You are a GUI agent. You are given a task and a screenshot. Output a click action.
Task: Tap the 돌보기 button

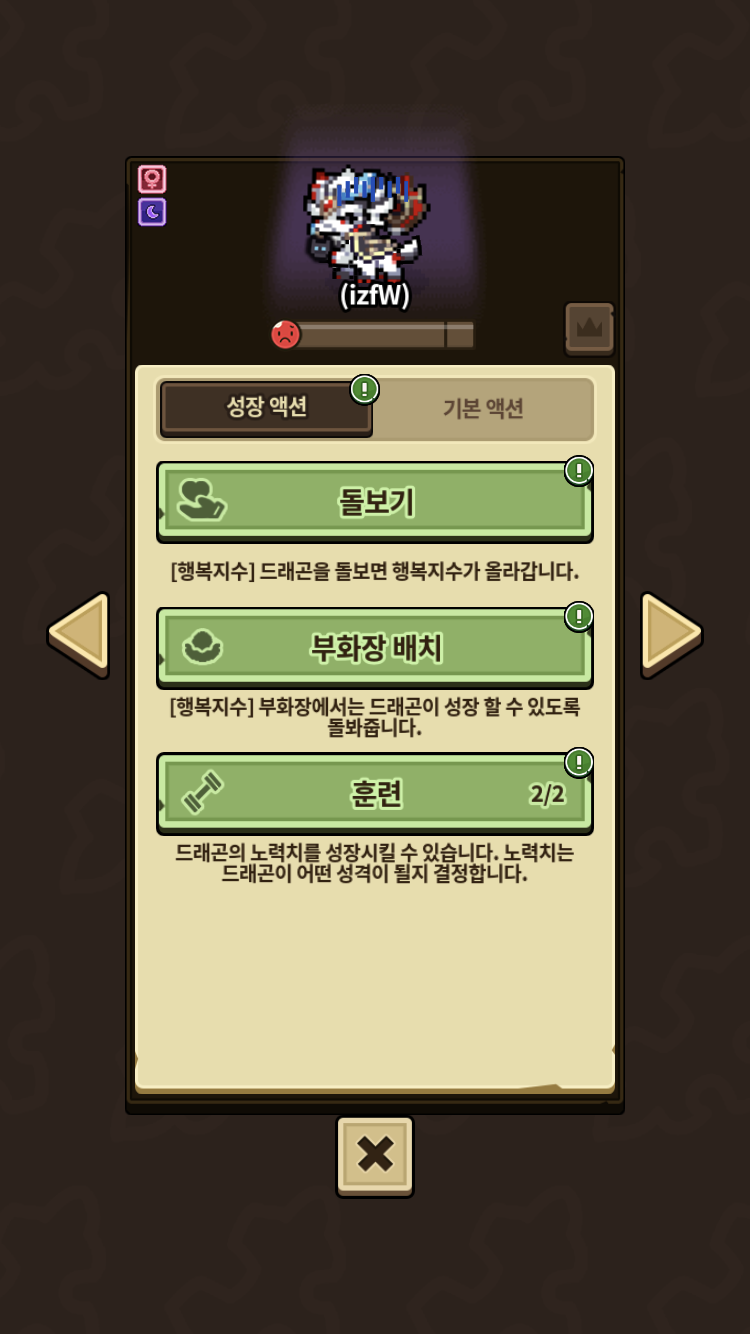375,501
